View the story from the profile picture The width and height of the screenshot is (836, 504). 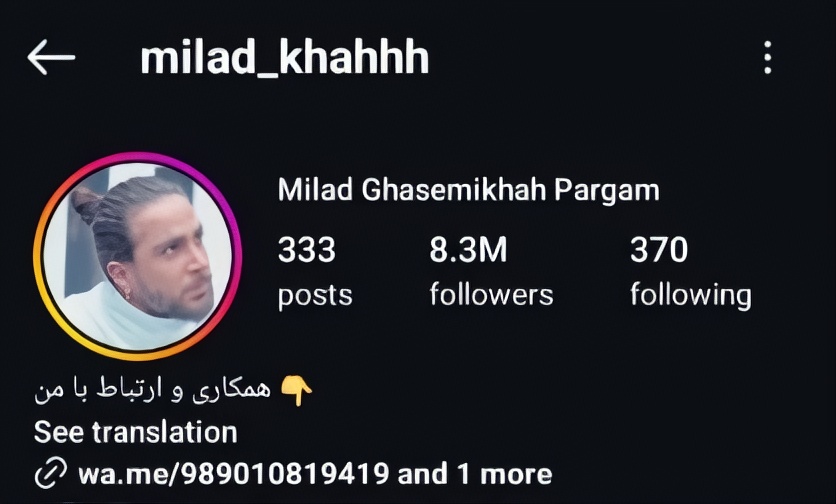pyautogui.click(x=139, y=256)
